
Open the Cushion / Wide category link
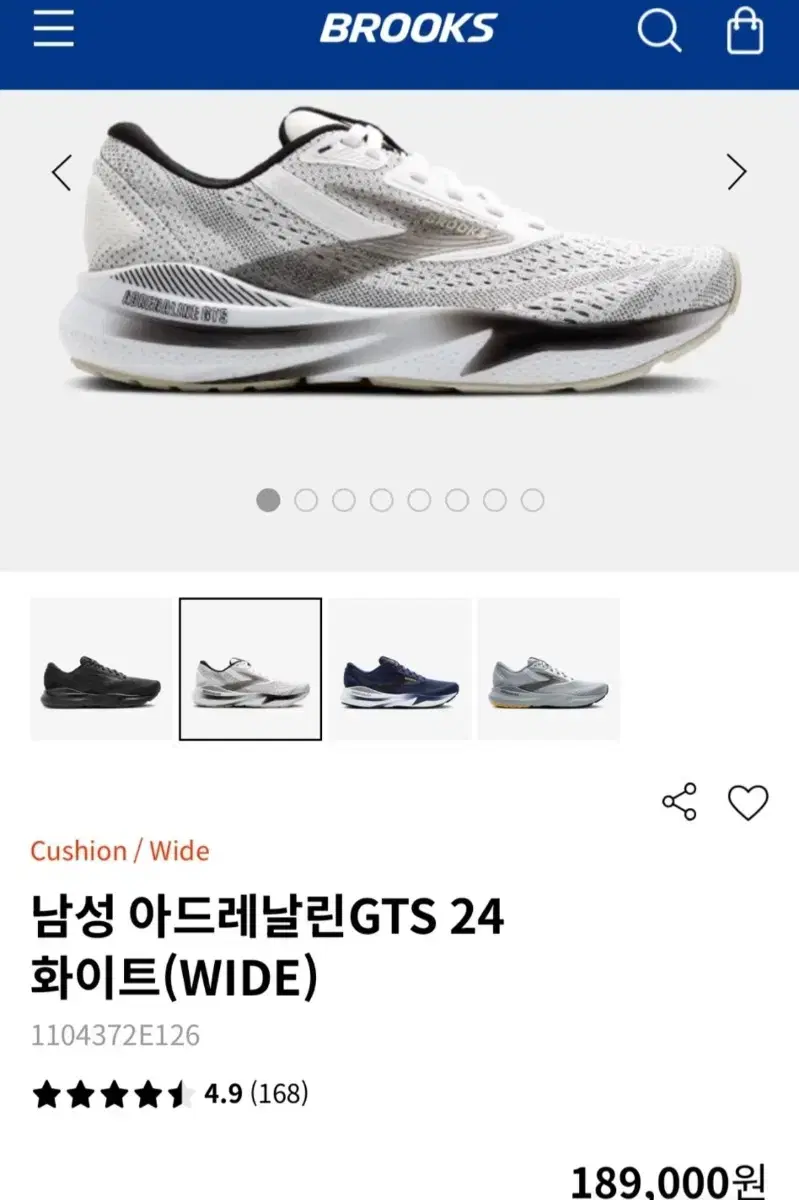click(120, 852)
